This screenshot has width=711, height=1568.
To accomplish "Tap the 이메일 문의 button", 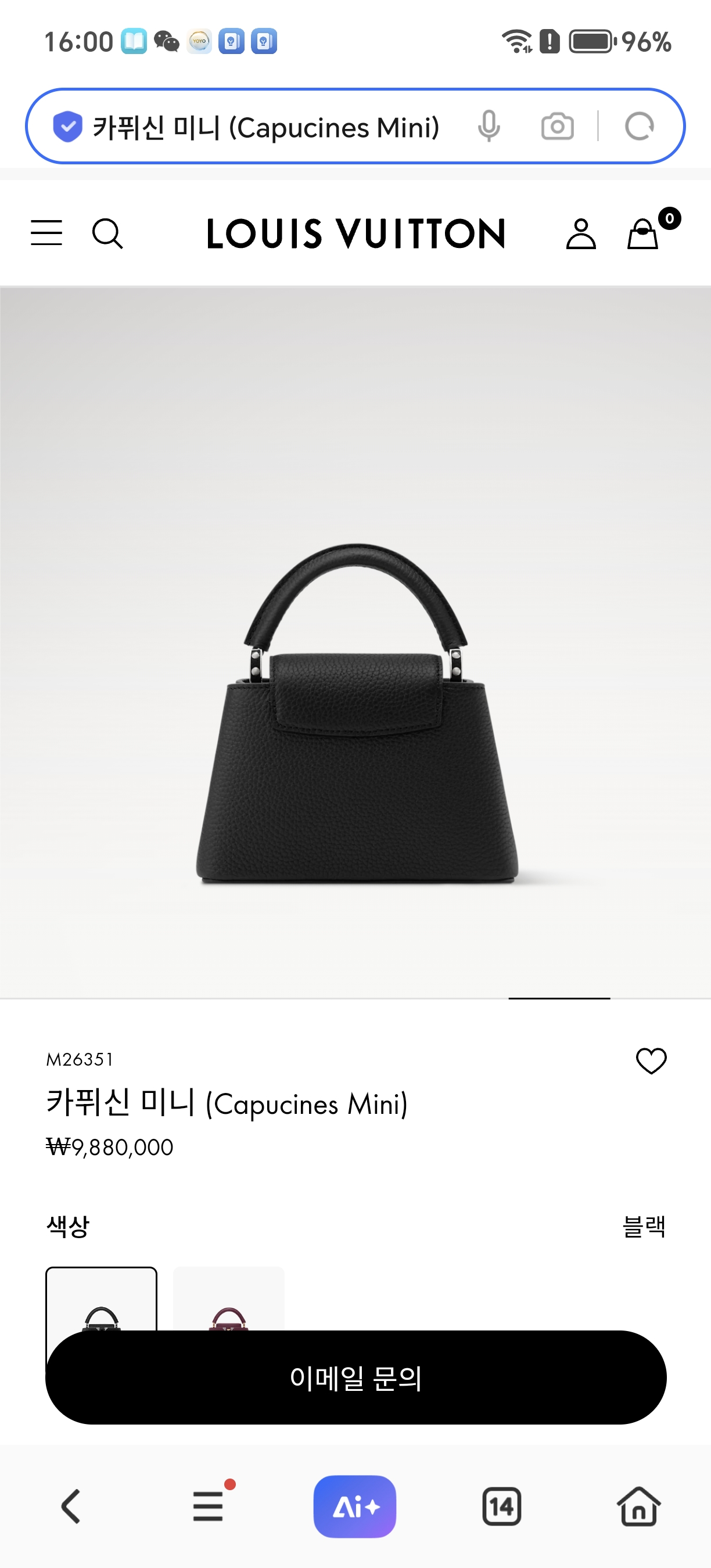I will pos(355,1378).
